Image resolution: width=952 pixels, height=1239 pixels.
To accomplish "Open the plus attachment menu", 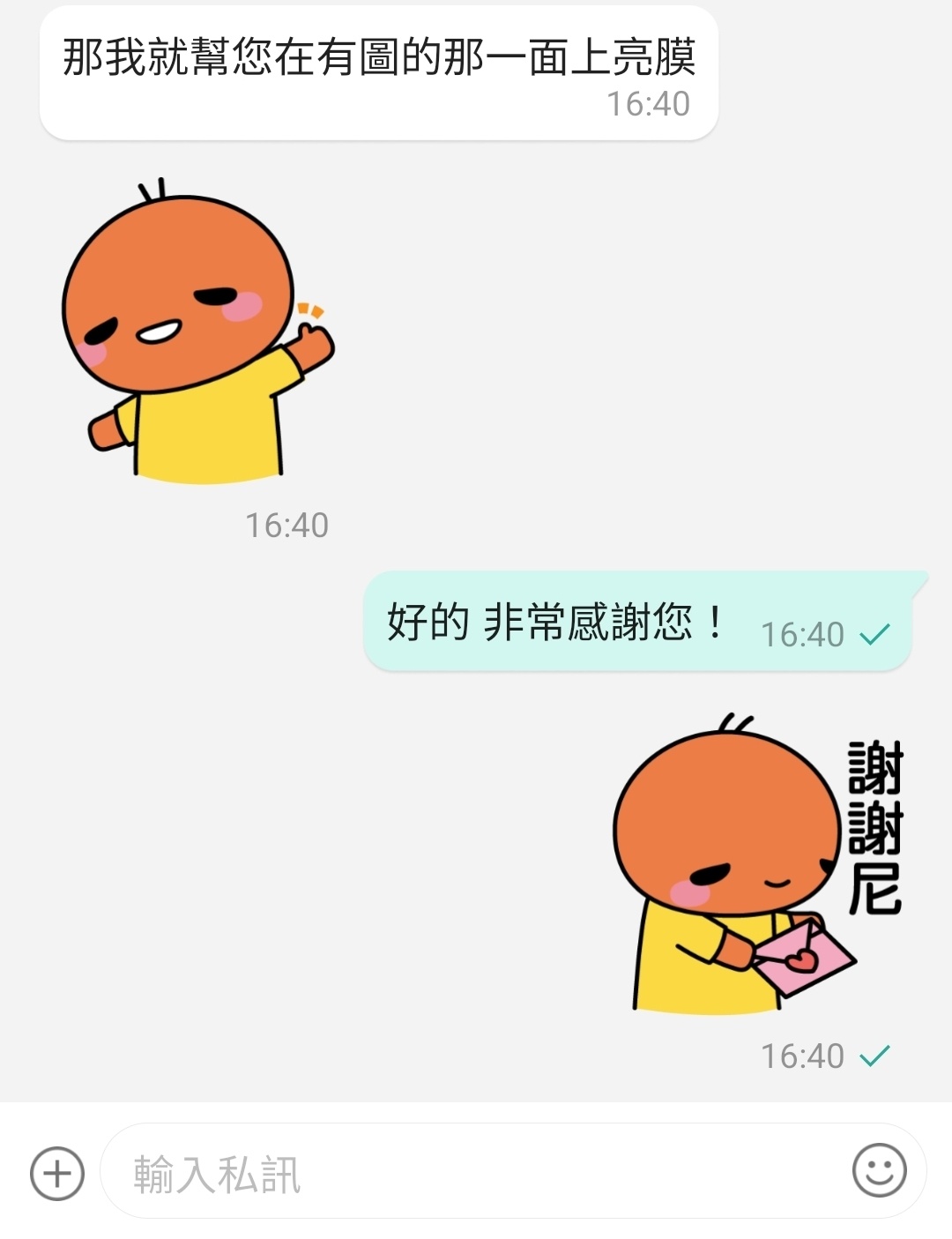I will click(x=57, y=1174).
